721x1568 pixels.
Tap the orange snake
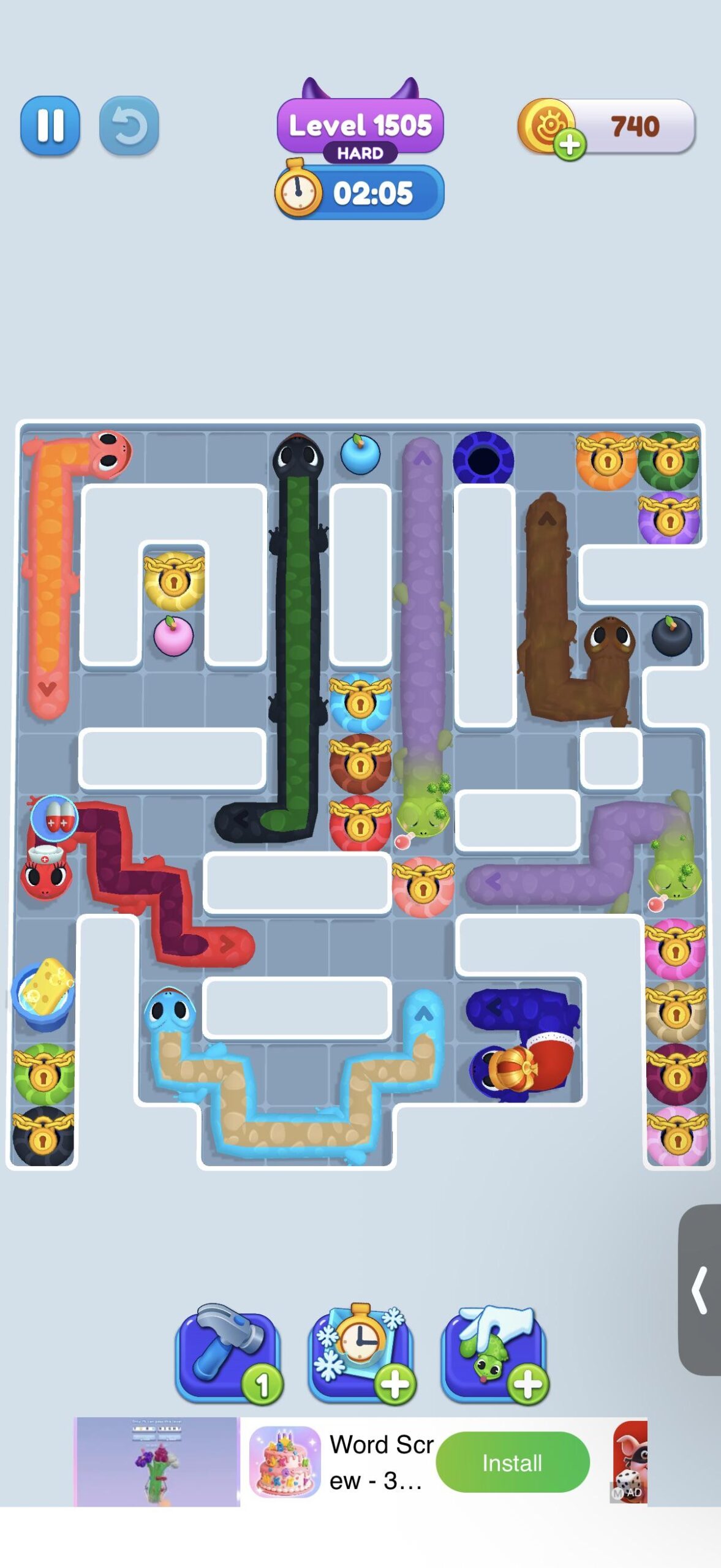[46, 582]
